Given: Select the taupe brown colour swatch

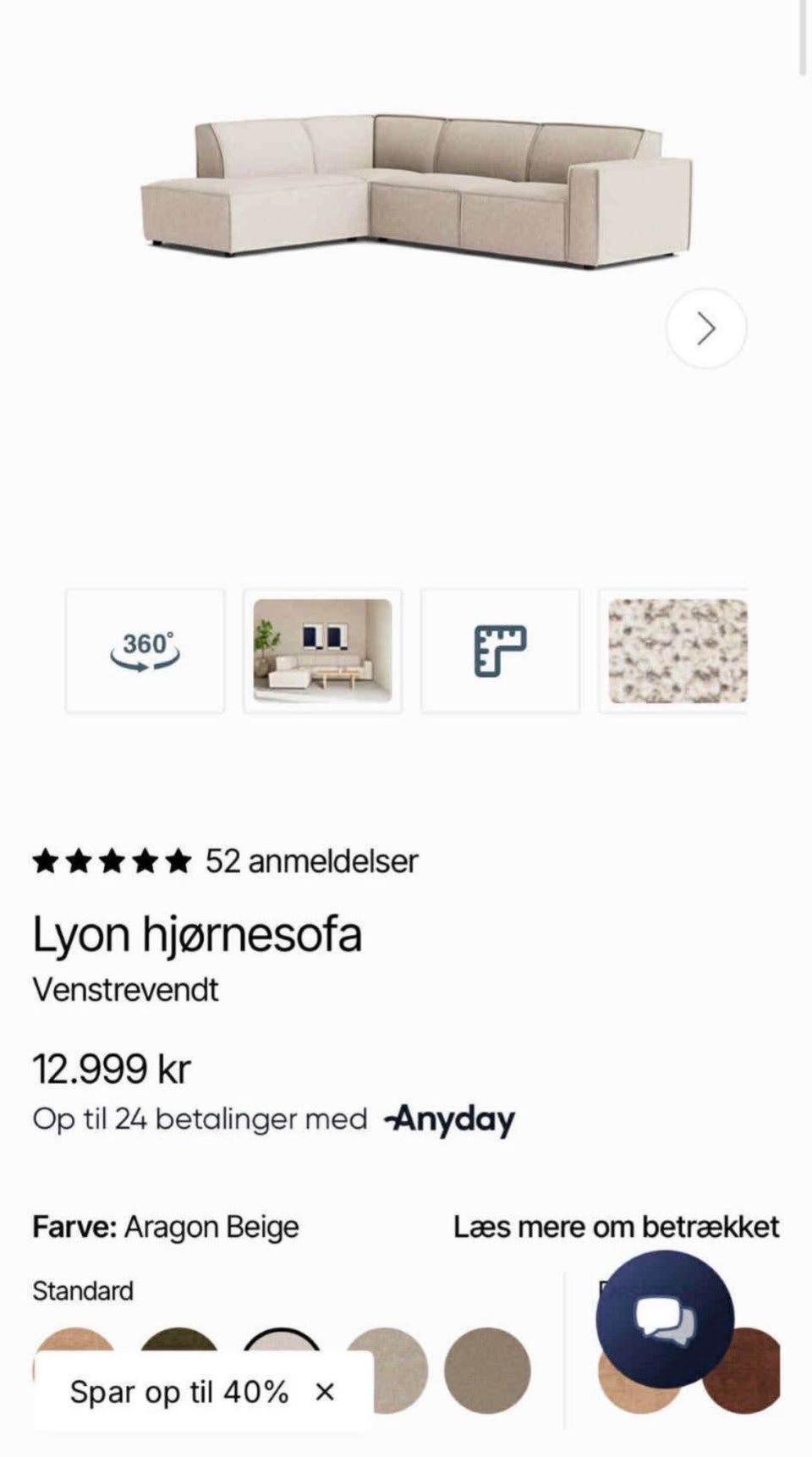Looking at the screenshot, I should coord(487,1370).
